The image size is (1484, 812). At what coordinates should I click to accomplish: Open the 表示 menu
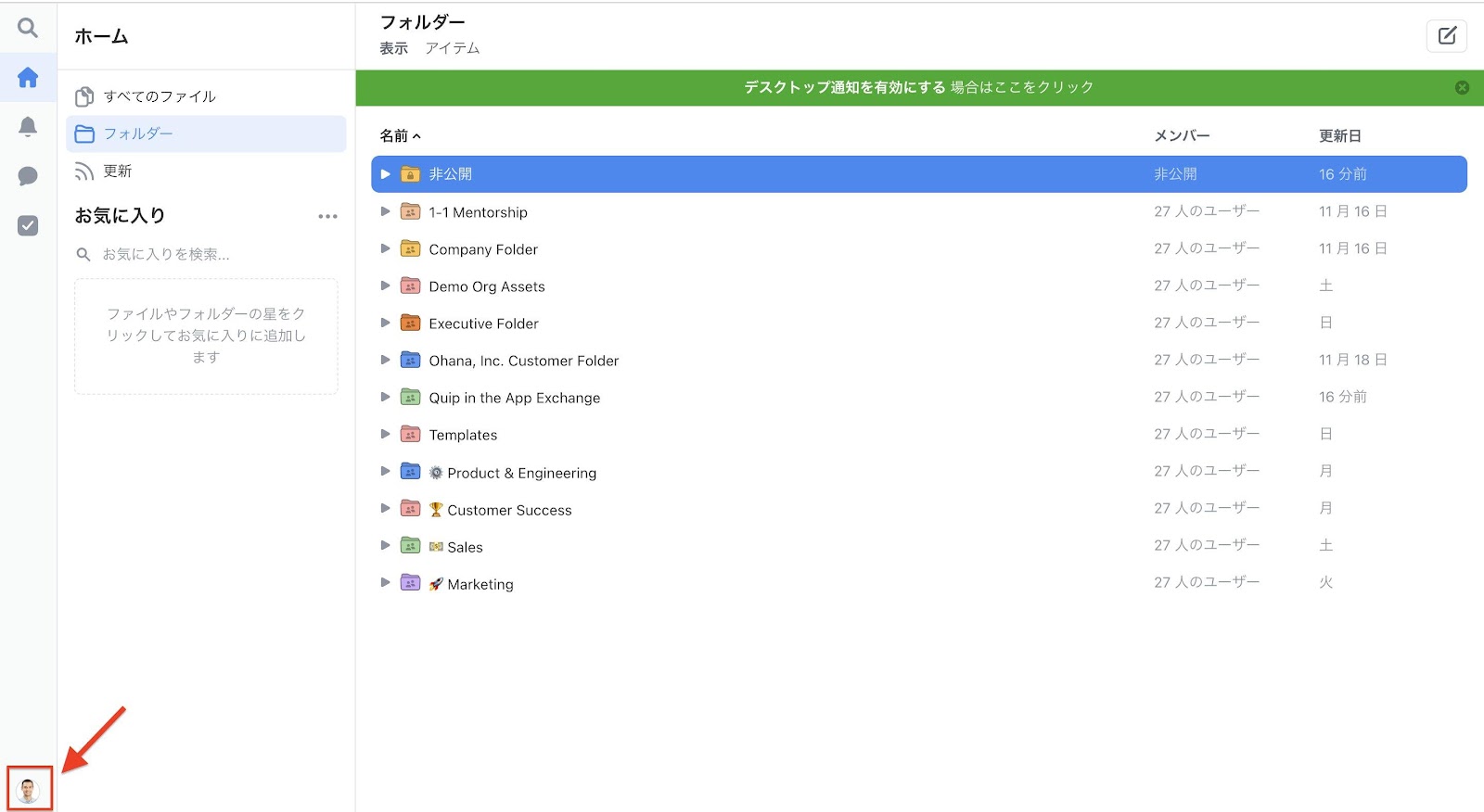tap(393, 48)
